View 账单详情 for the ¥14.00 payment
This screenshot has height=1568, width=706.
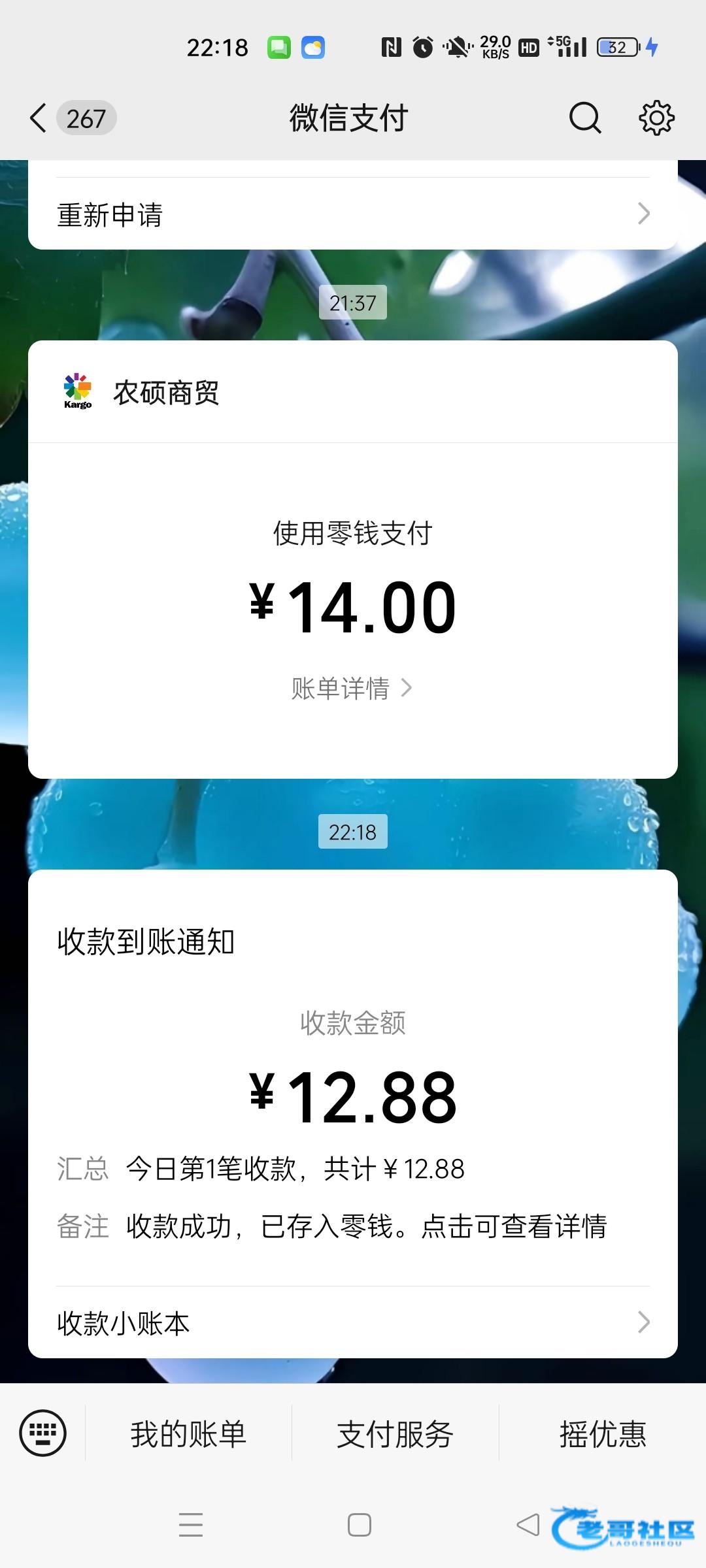[x=352, y=688]
